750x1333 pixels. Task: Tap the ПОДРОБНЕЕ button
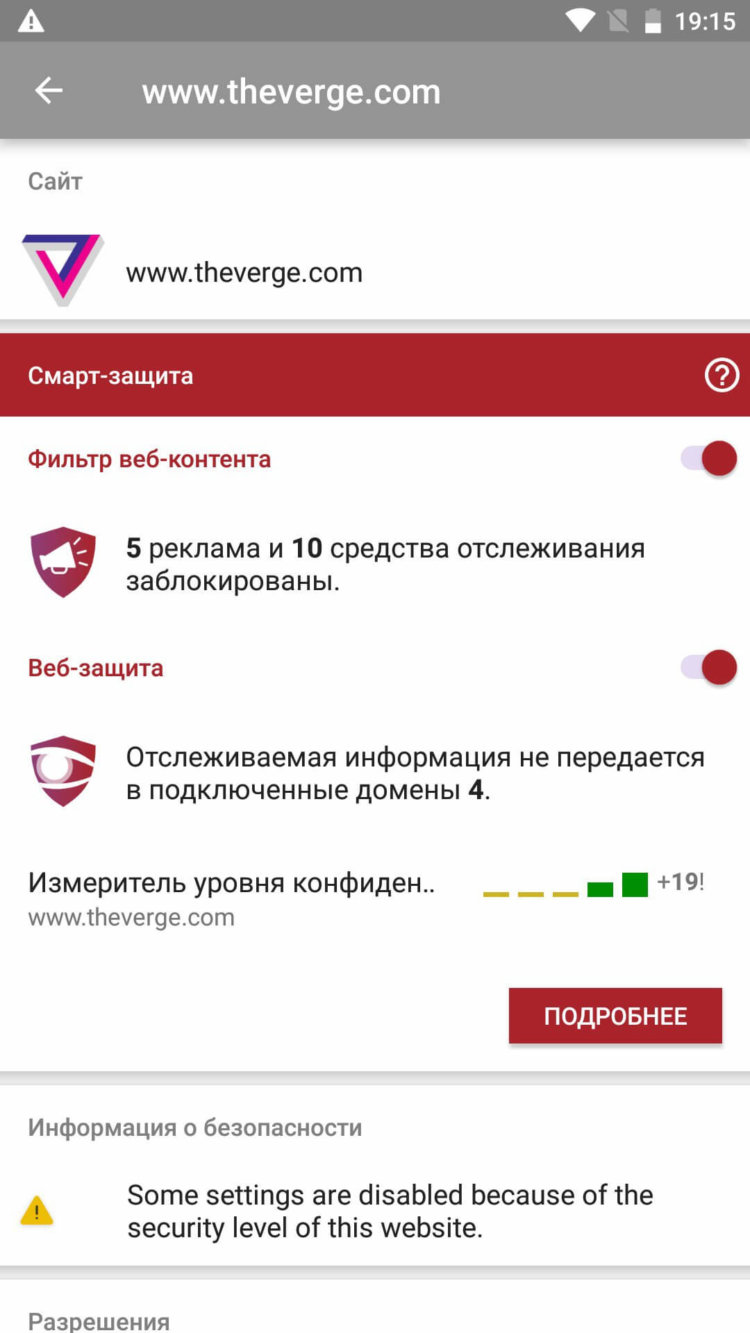pyautogui.click(x=615, y=1016)
